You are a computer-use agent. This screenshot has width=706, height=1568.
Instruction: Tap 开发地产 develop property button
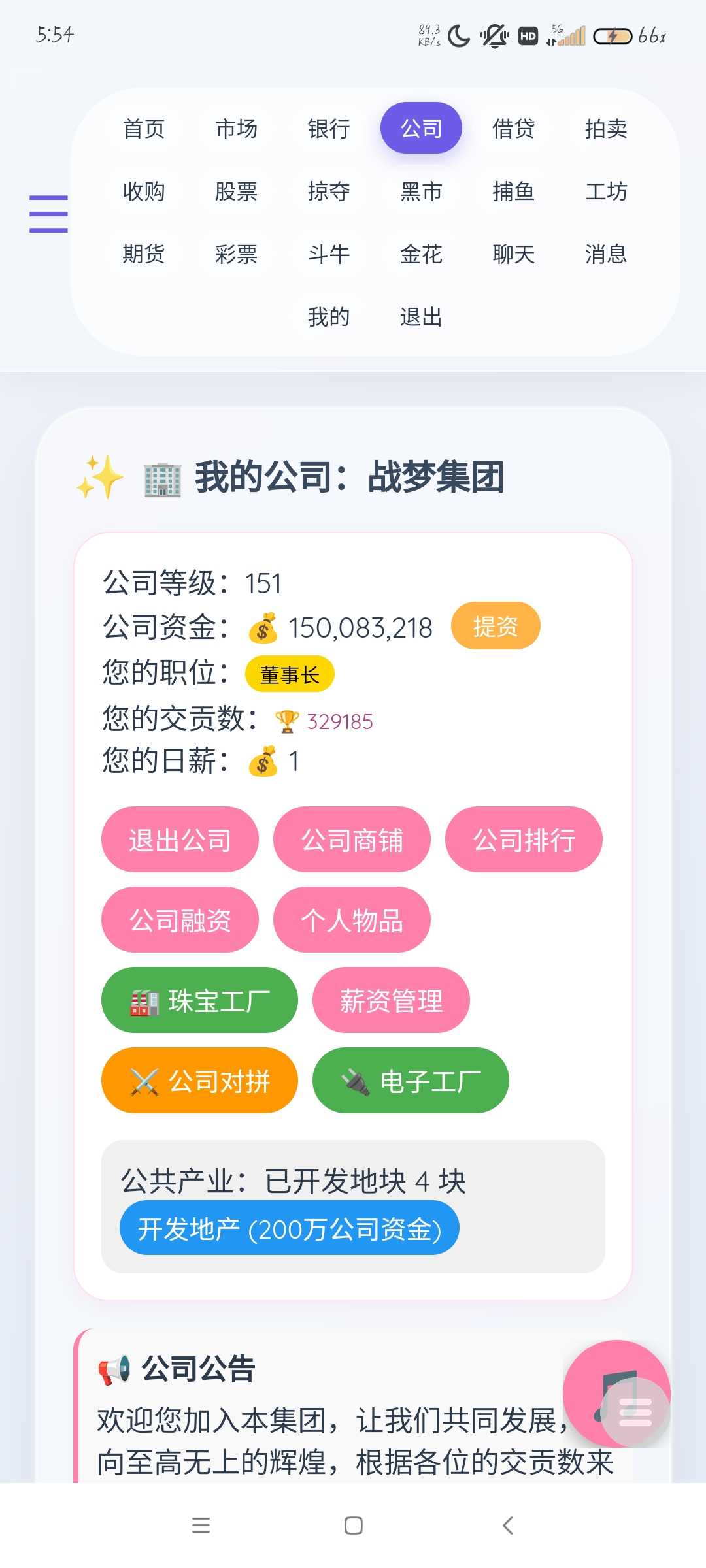tap(289, 1228)
